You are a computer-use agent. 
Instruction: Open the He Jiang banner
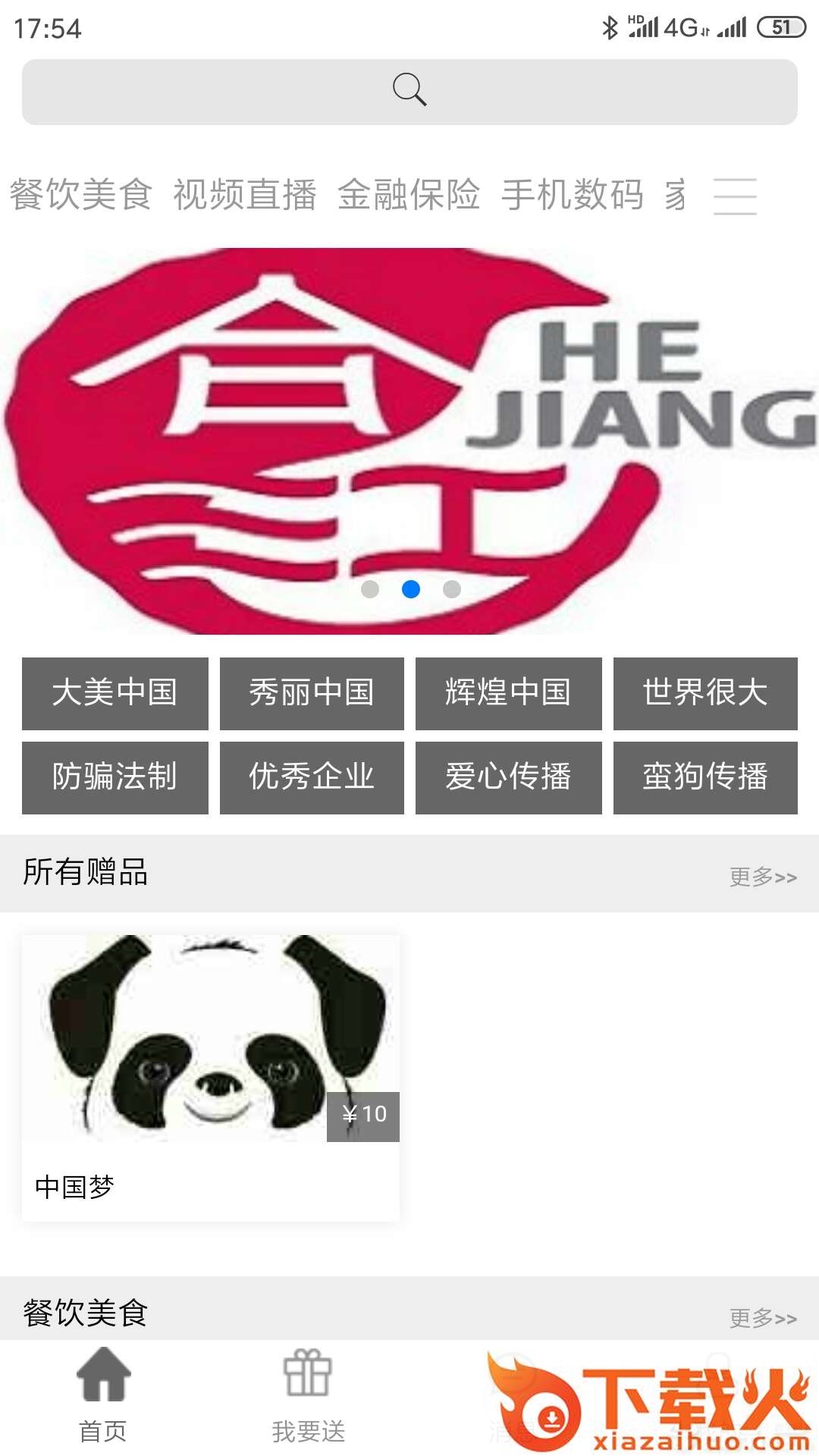[409, 441]
